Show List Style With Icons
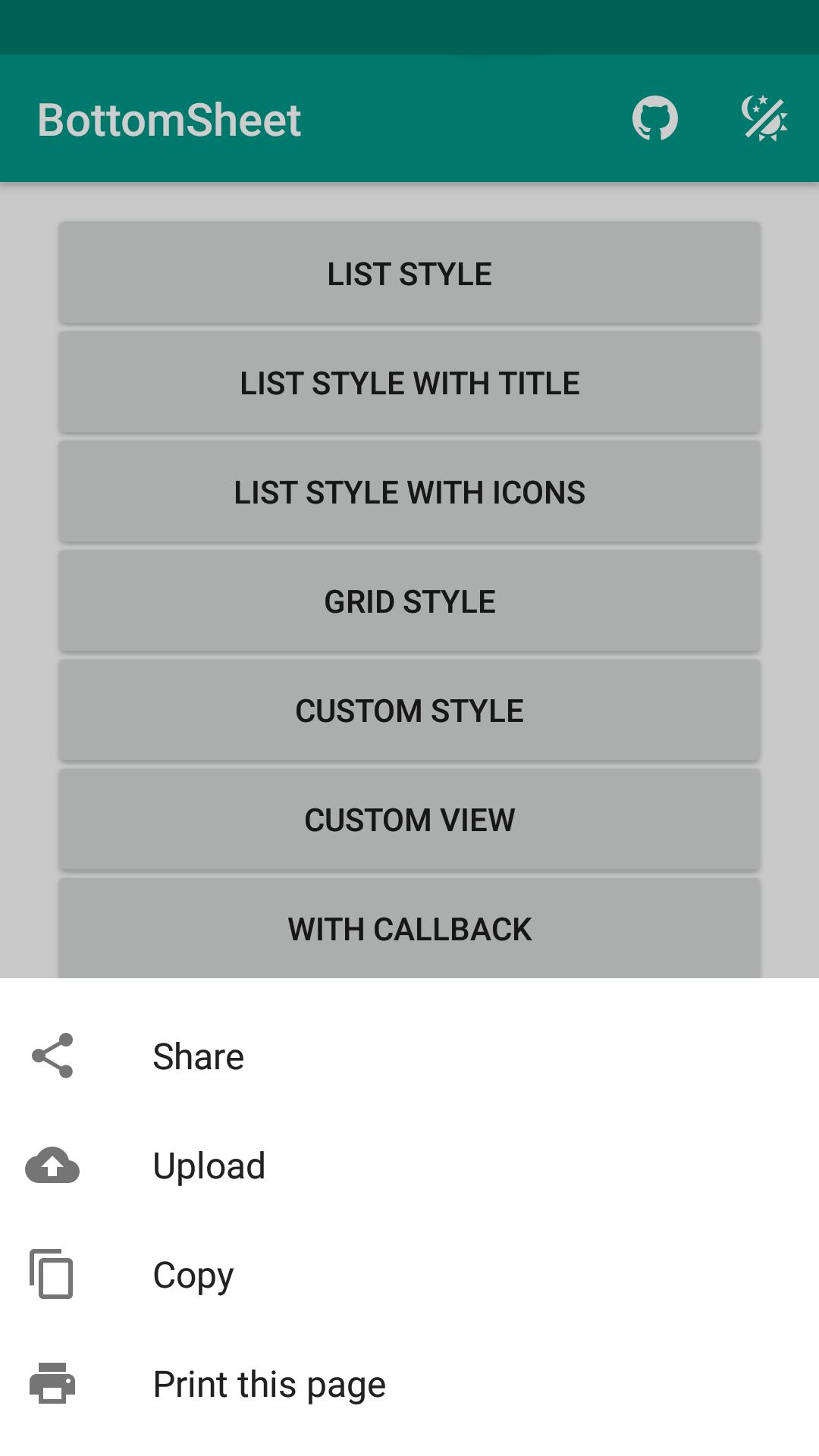Image resolution: width=819 pixels, height=1456 pixels. [409, 492]
